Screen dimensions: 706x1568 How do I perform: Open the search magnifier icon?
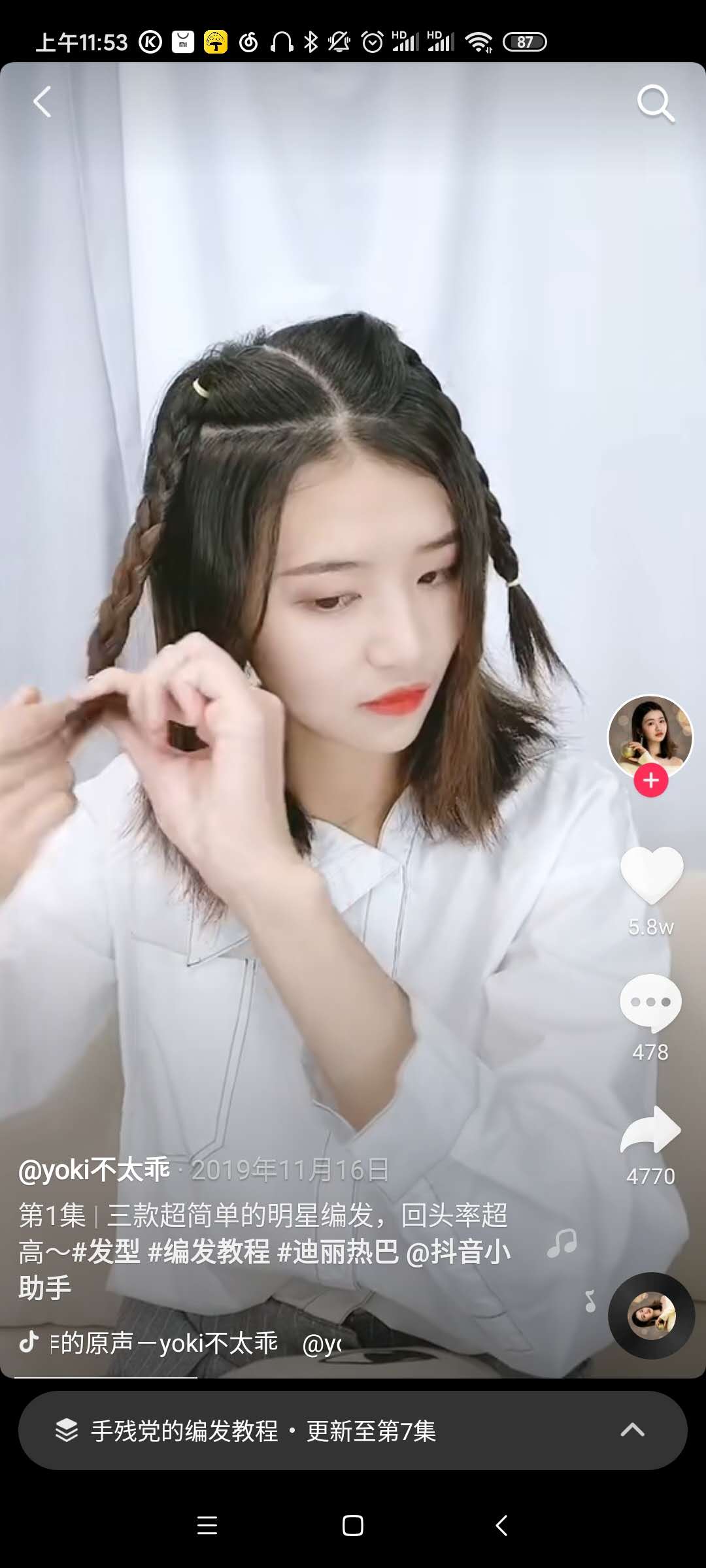point(655,103)
